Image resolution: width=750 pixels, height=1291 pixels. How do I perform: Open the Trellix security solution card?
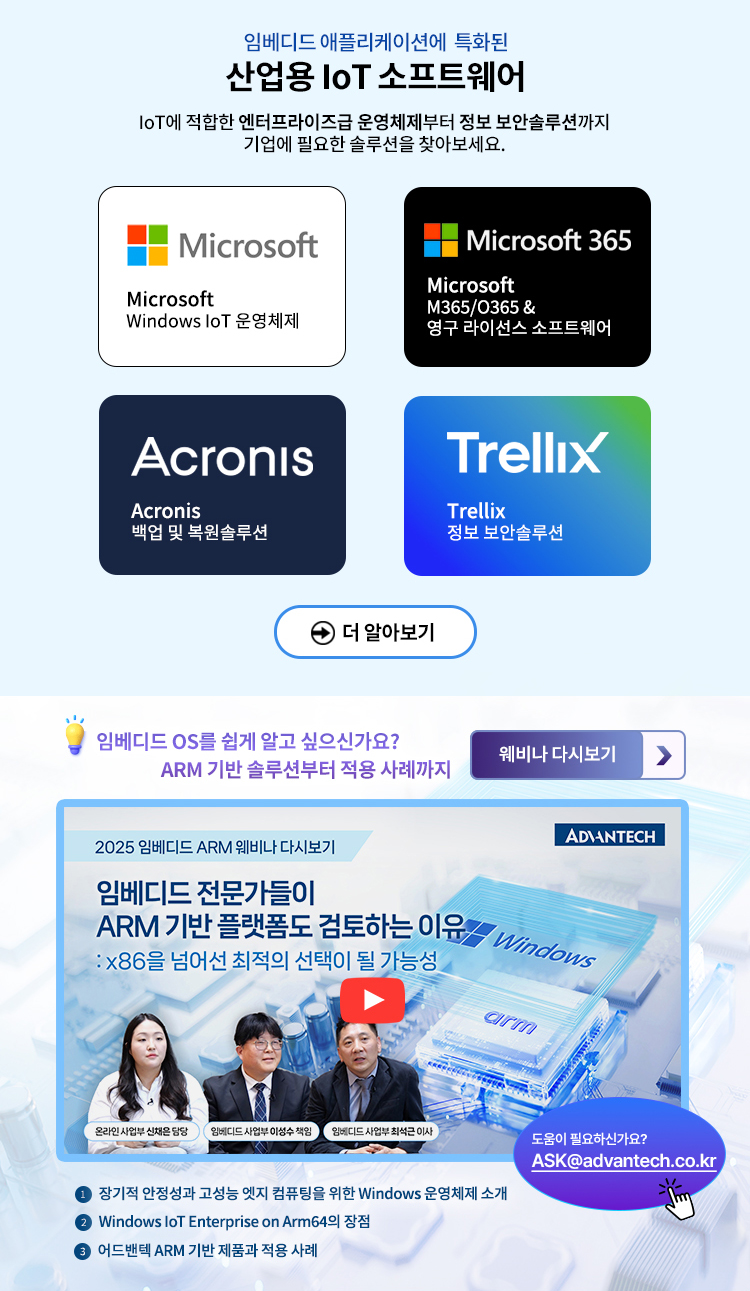tap(527, 486)
